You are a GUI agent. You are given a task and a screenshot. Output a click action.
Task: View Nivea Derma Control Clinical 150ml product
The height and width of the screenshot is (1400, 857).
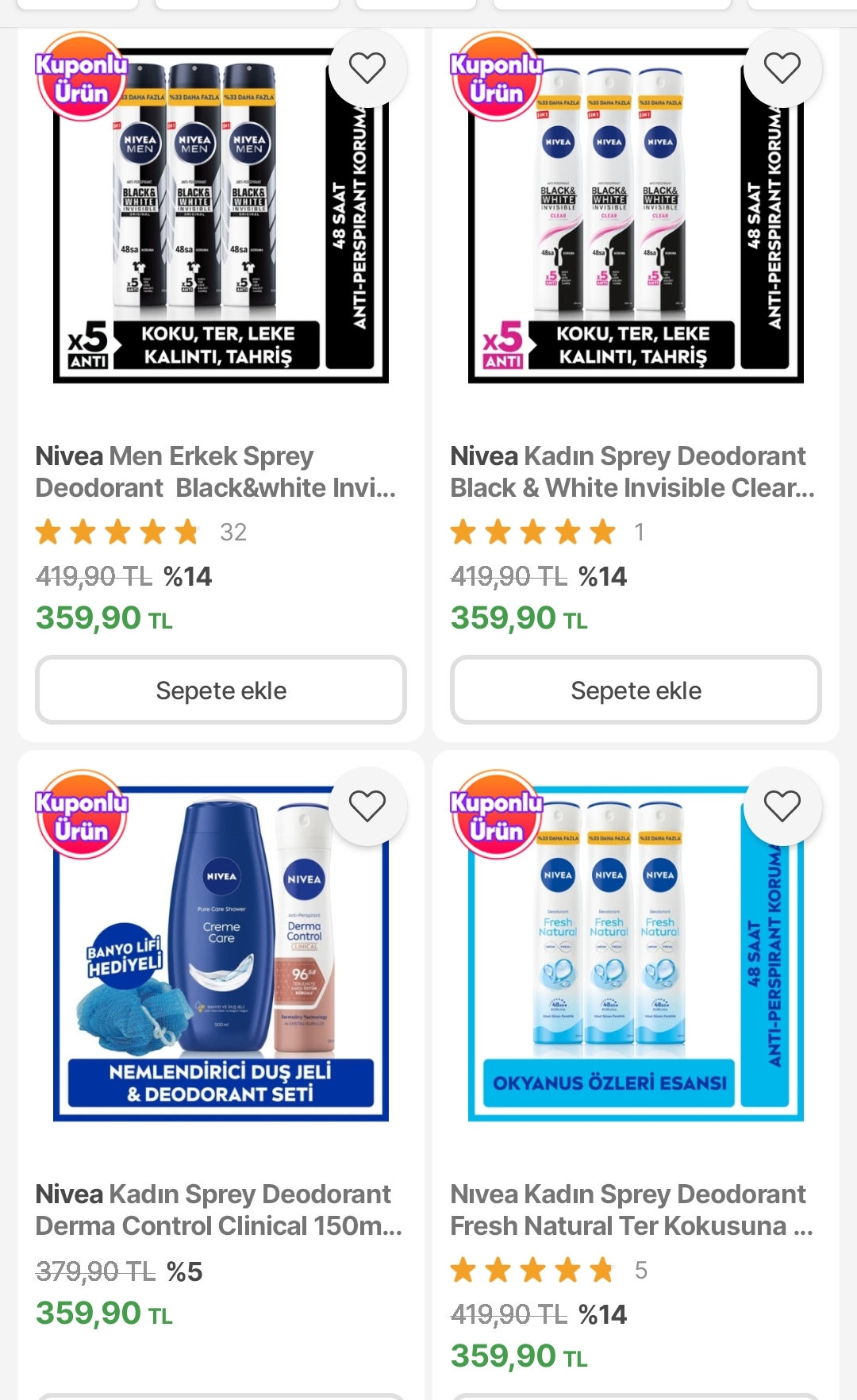218,1210
